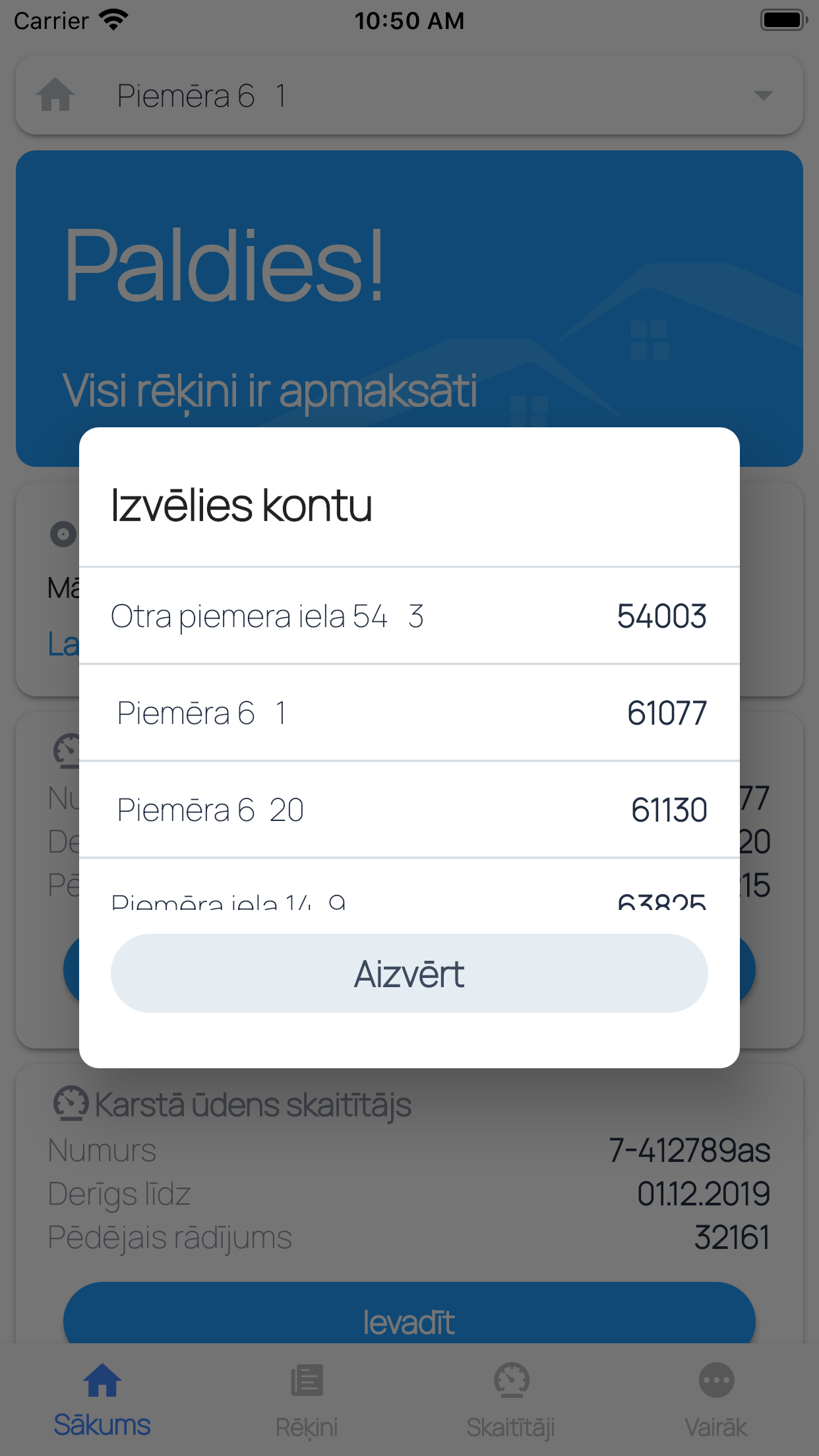Close the dialog with Aizvērt button
Screen dimensions: 819x1456
coord(409,973)
